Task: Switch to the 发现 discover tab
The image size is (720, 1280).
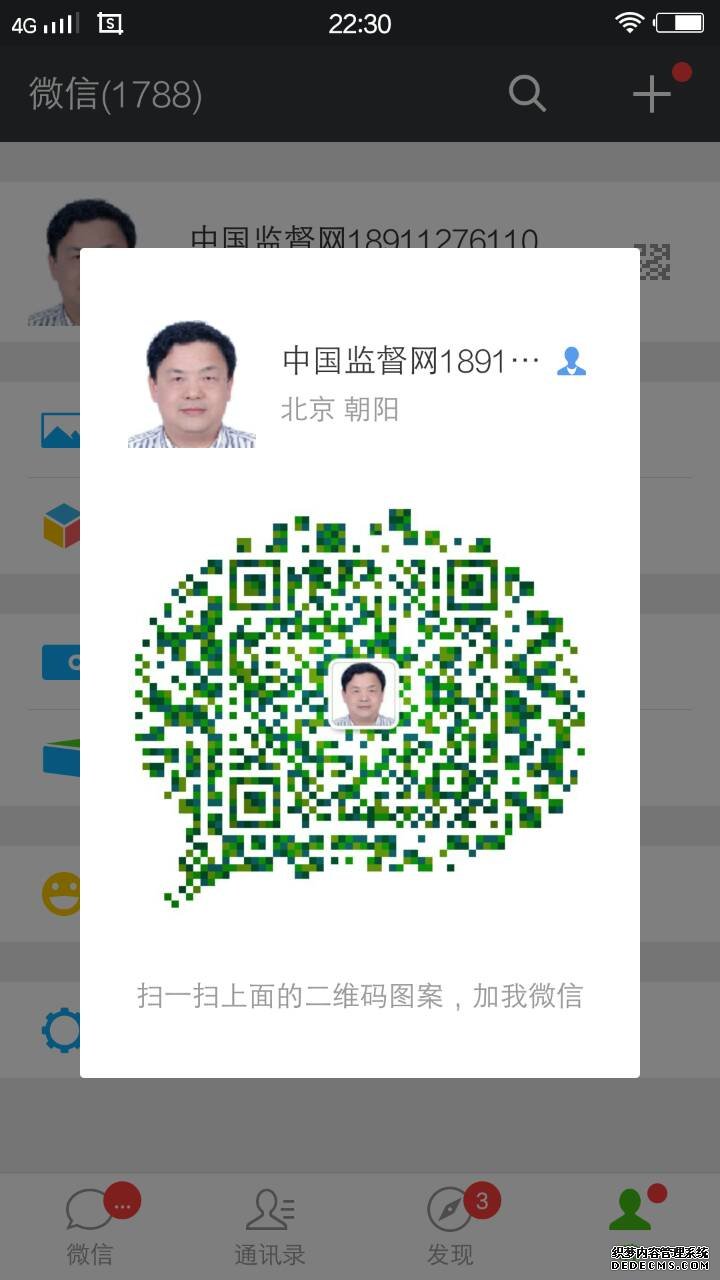Action: coord(450,1226)
